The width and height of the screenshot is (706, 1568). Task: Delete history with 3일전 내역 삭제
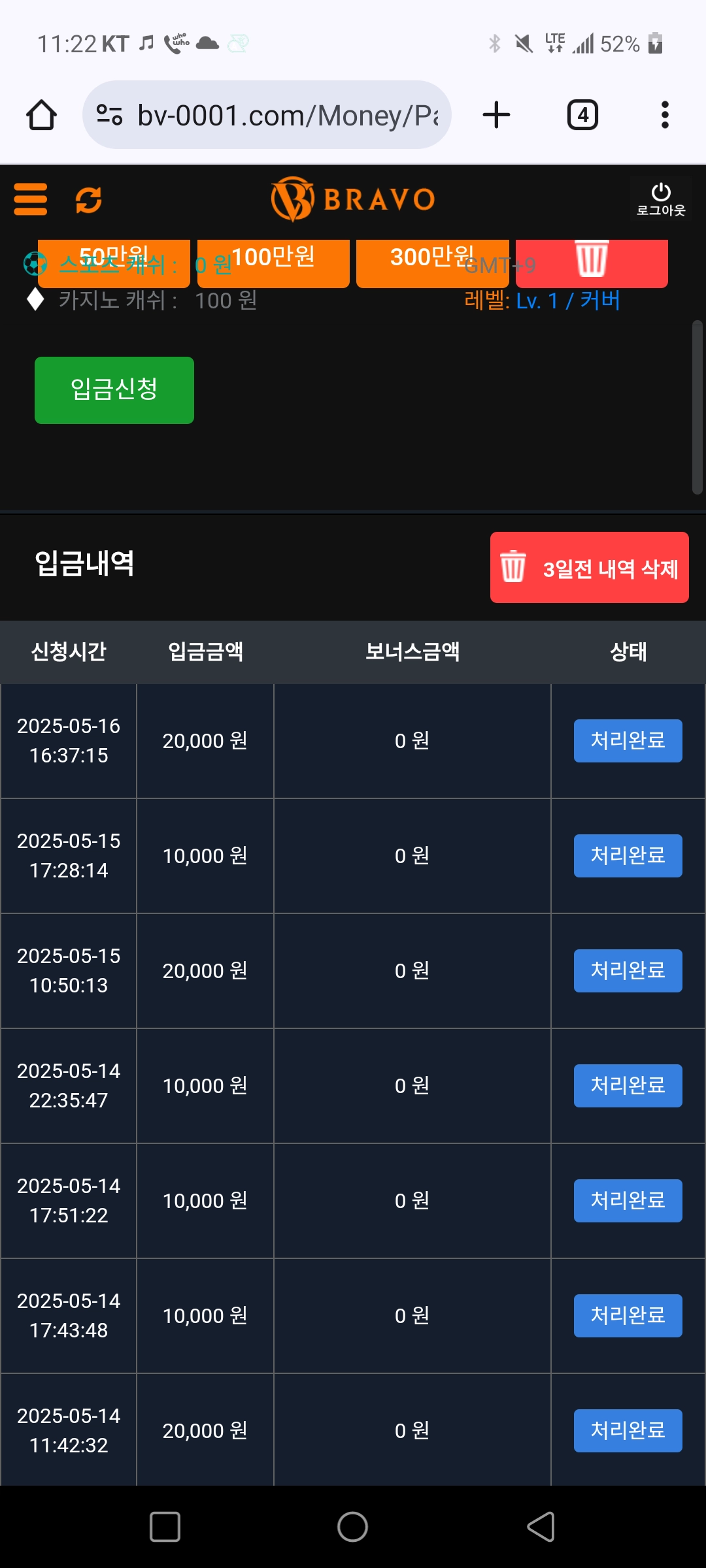(x=590, y=567)
